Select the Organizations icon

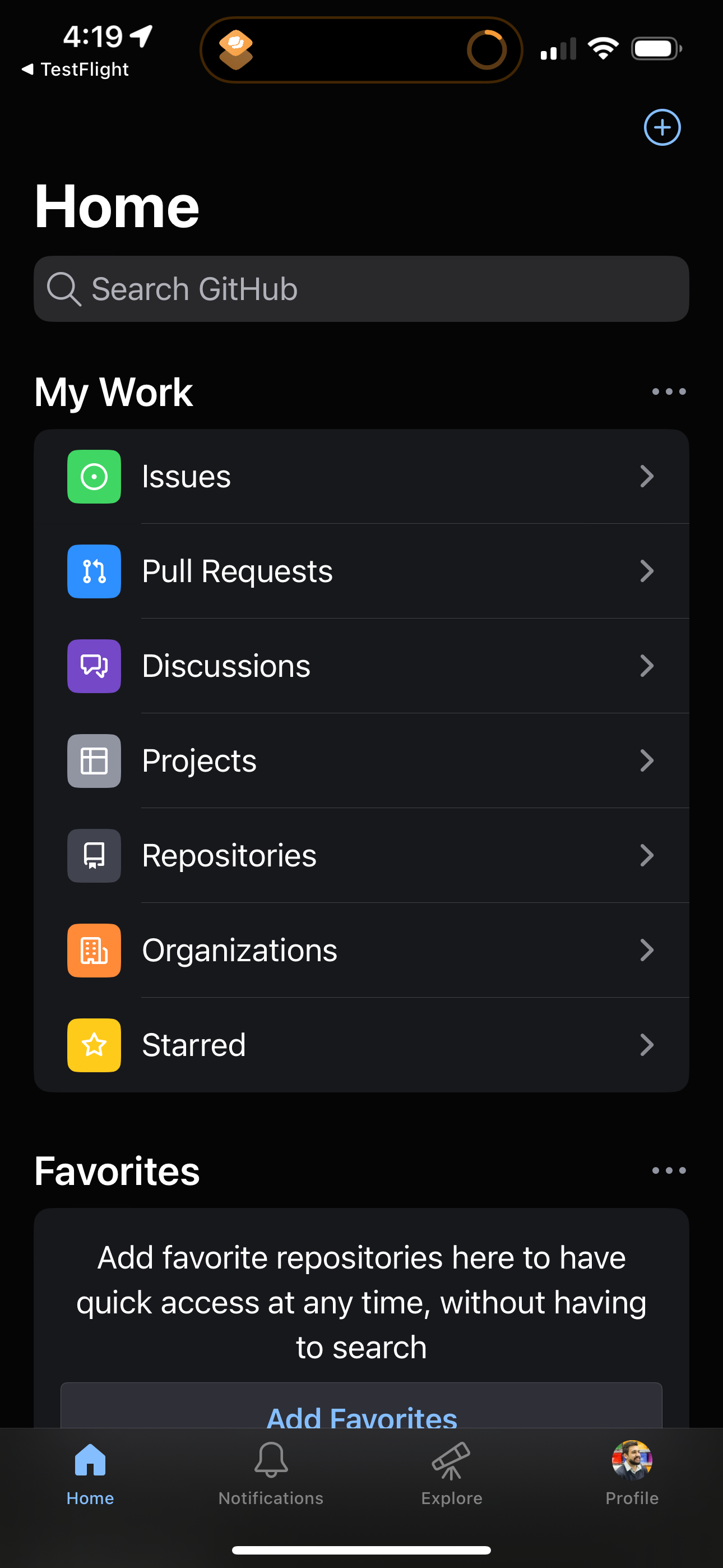coord(94,950)
